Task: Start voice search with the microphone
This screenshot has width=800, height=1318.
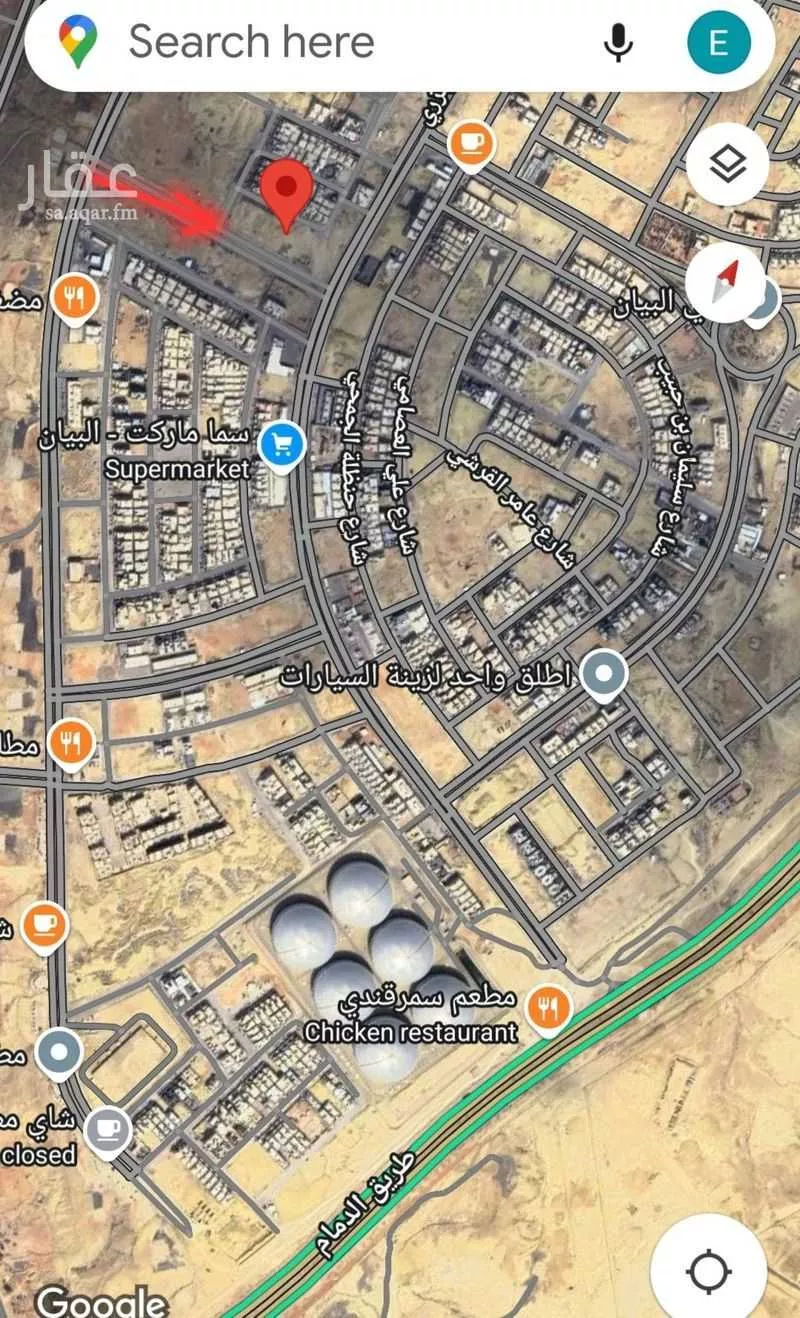Action: click(619, 43)
